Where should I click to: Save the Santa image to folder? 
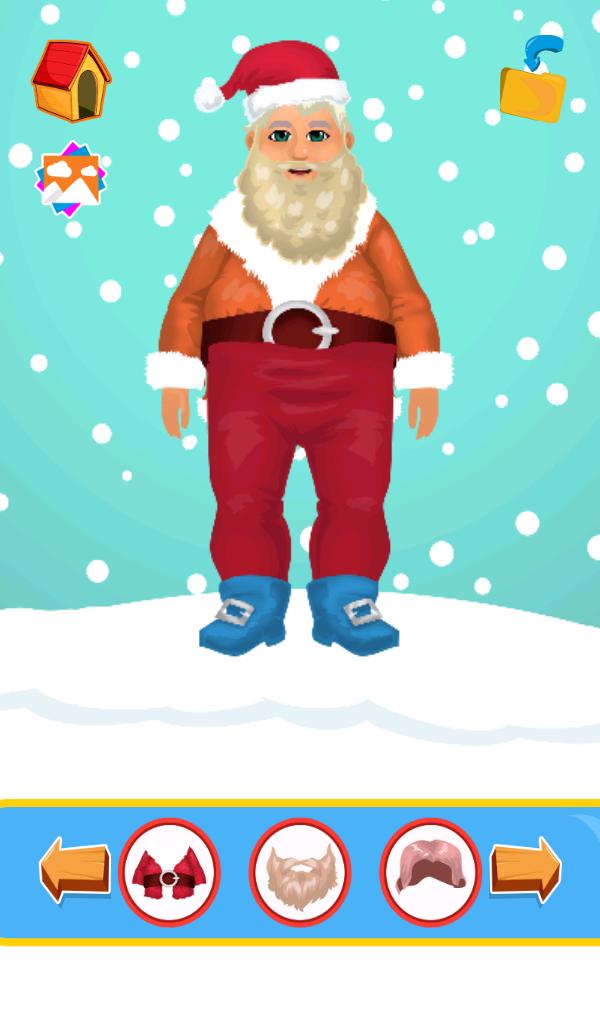[x=532, y=83]
